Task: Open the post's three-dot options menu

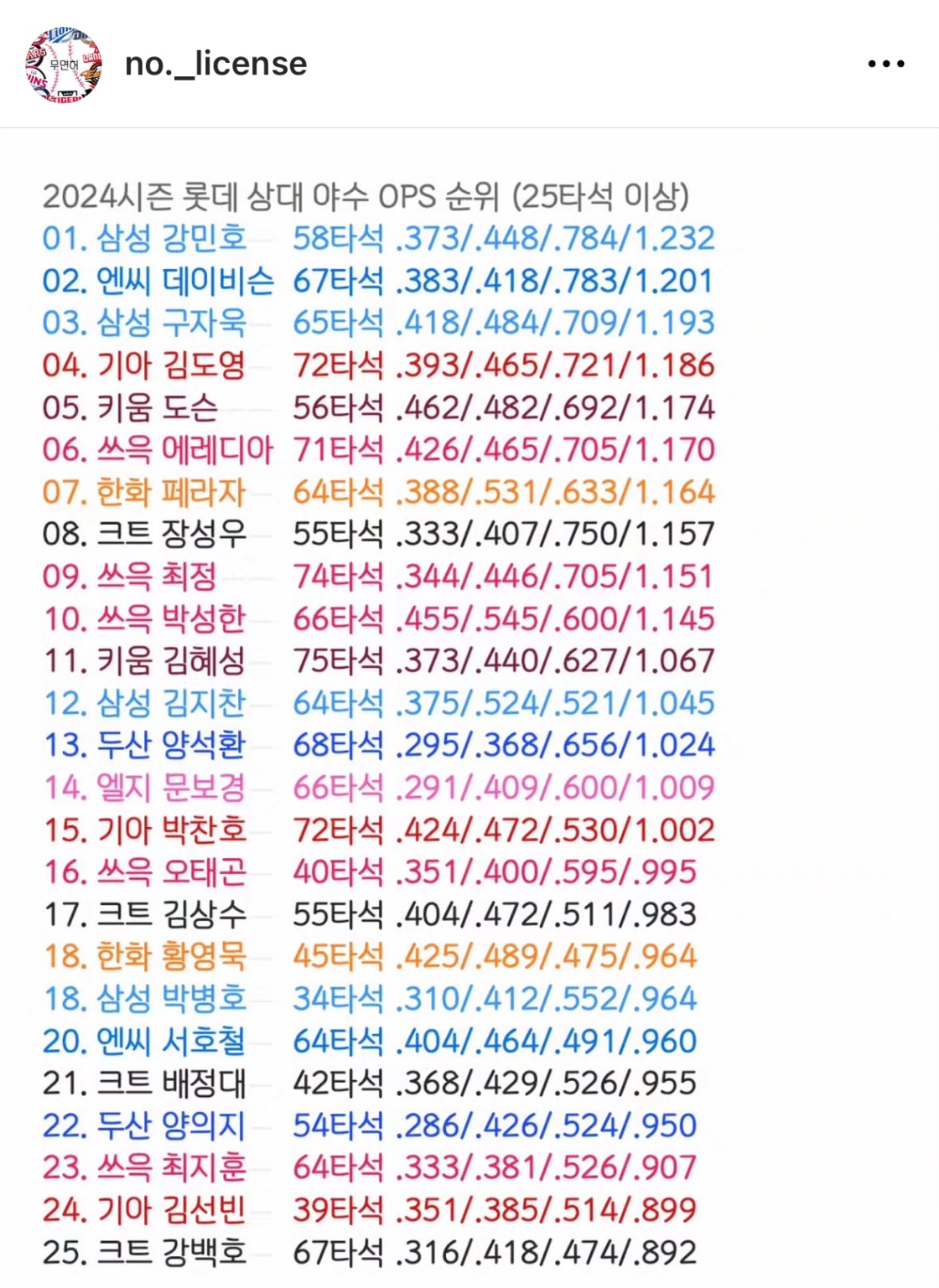Action: [885, 64]
